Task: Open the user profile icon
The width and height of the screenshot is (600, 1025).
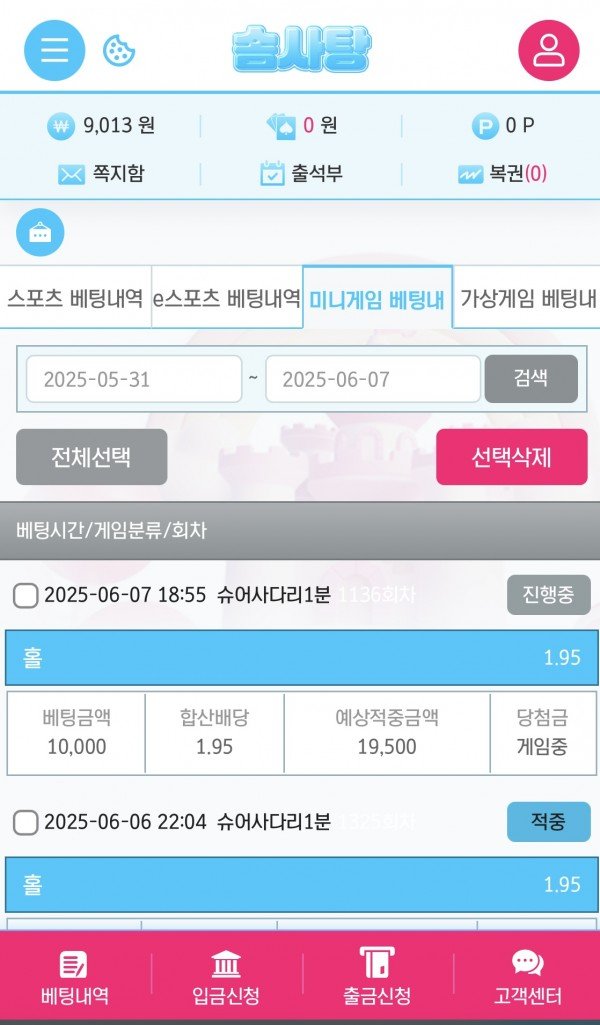Action: [548, 50]
